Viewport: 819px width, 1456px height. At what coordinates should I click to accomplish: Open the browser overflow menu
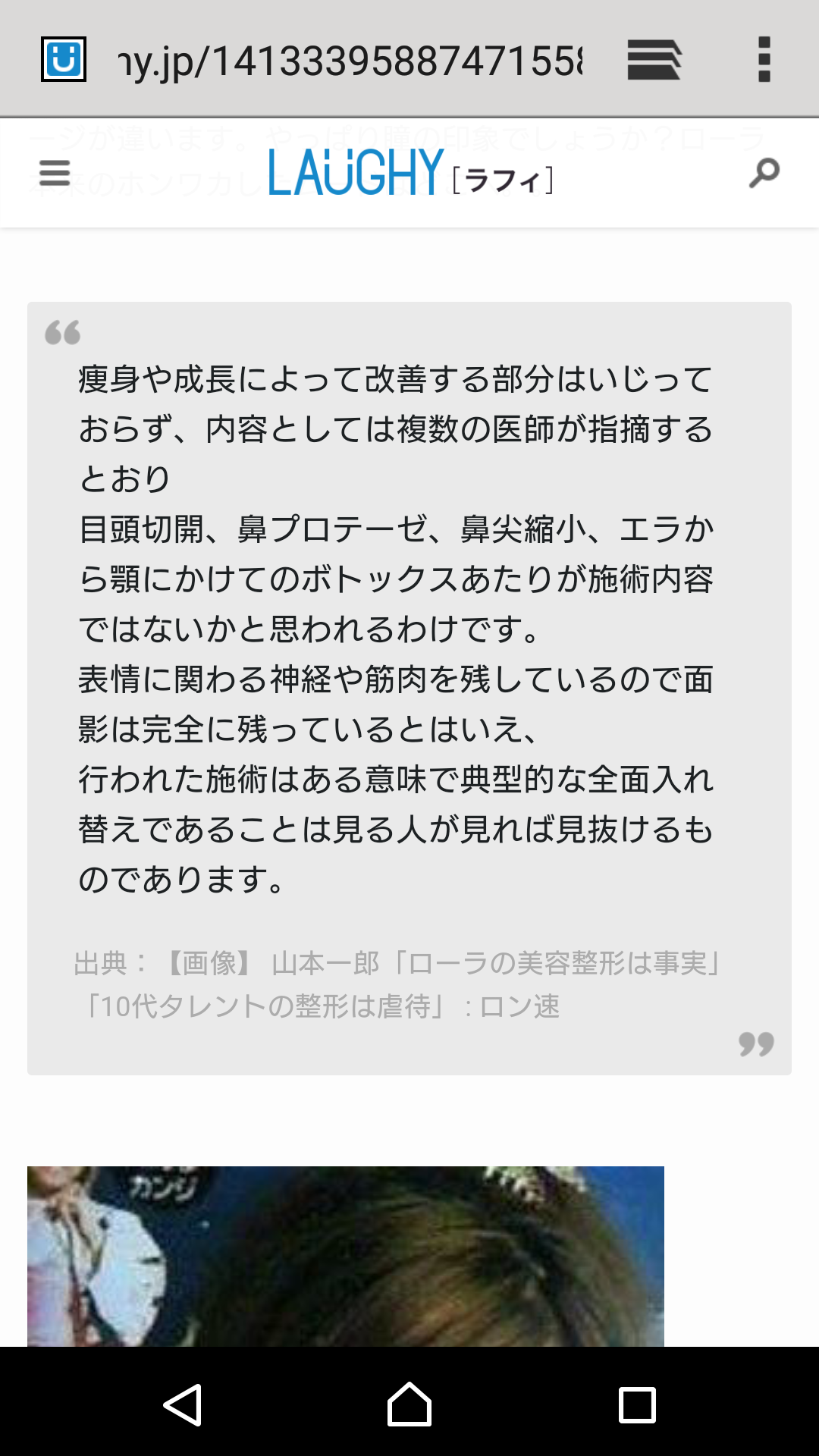point(764,59)
